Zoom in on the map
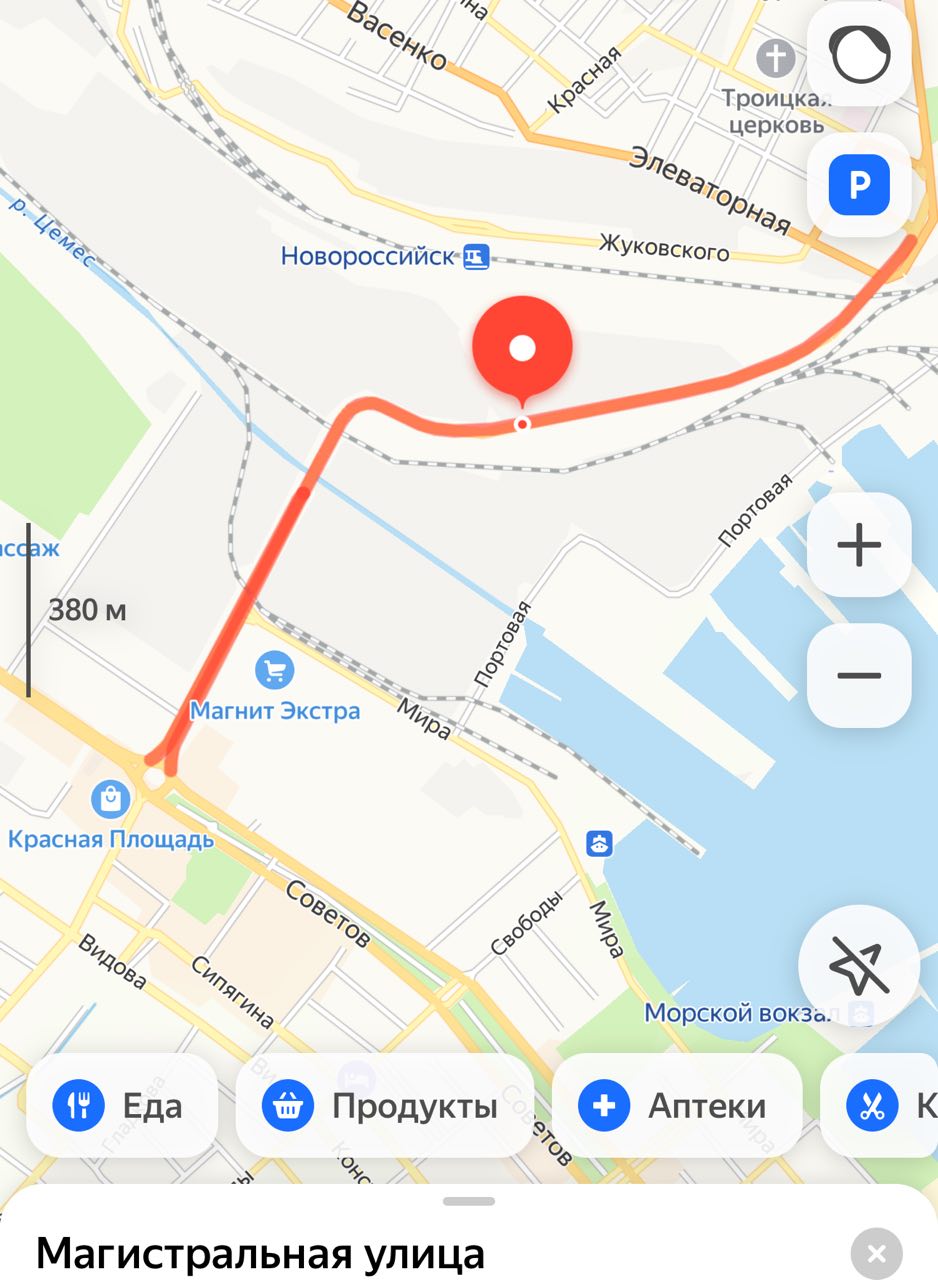 pos(859,545)
